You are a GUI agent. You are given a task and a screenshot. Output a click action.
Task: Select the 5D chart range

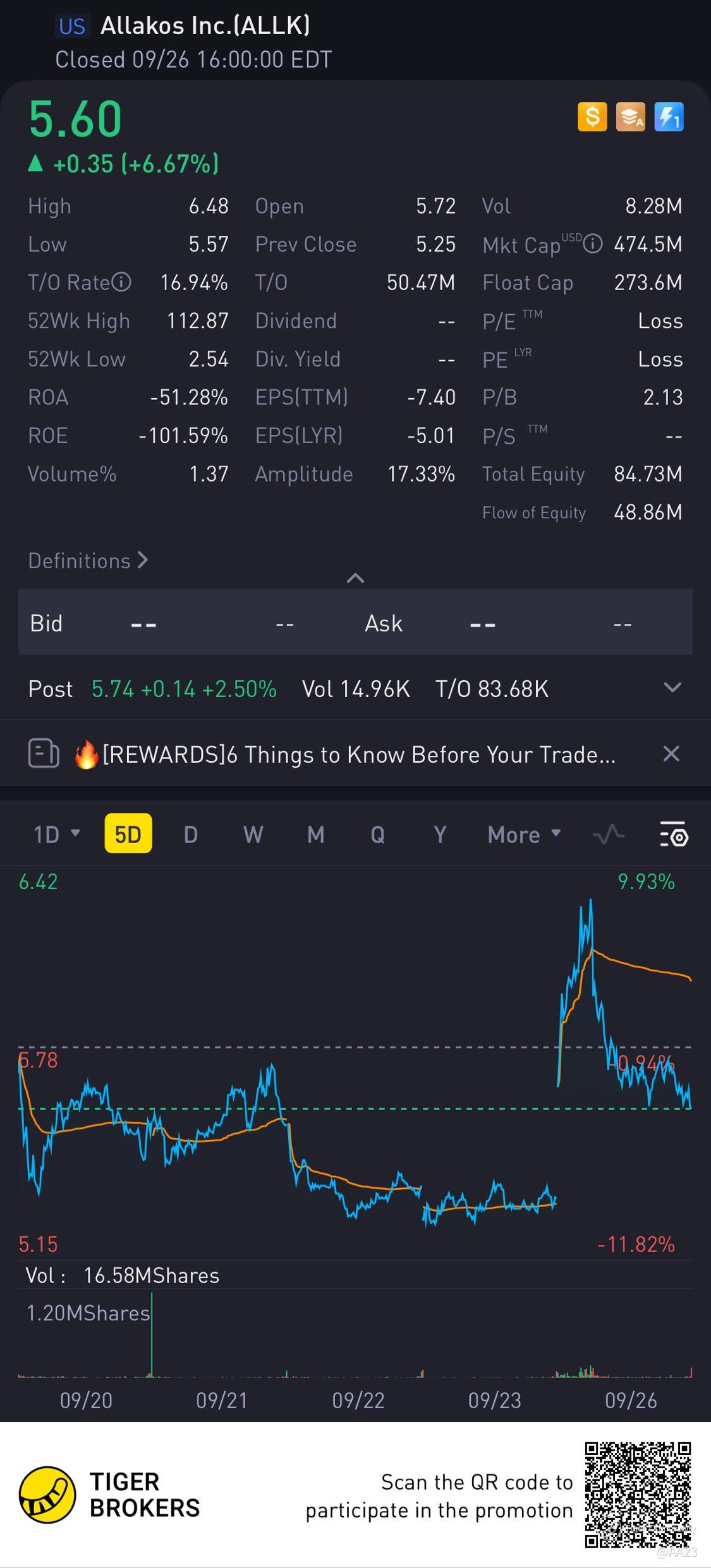(x=128, y=834)
